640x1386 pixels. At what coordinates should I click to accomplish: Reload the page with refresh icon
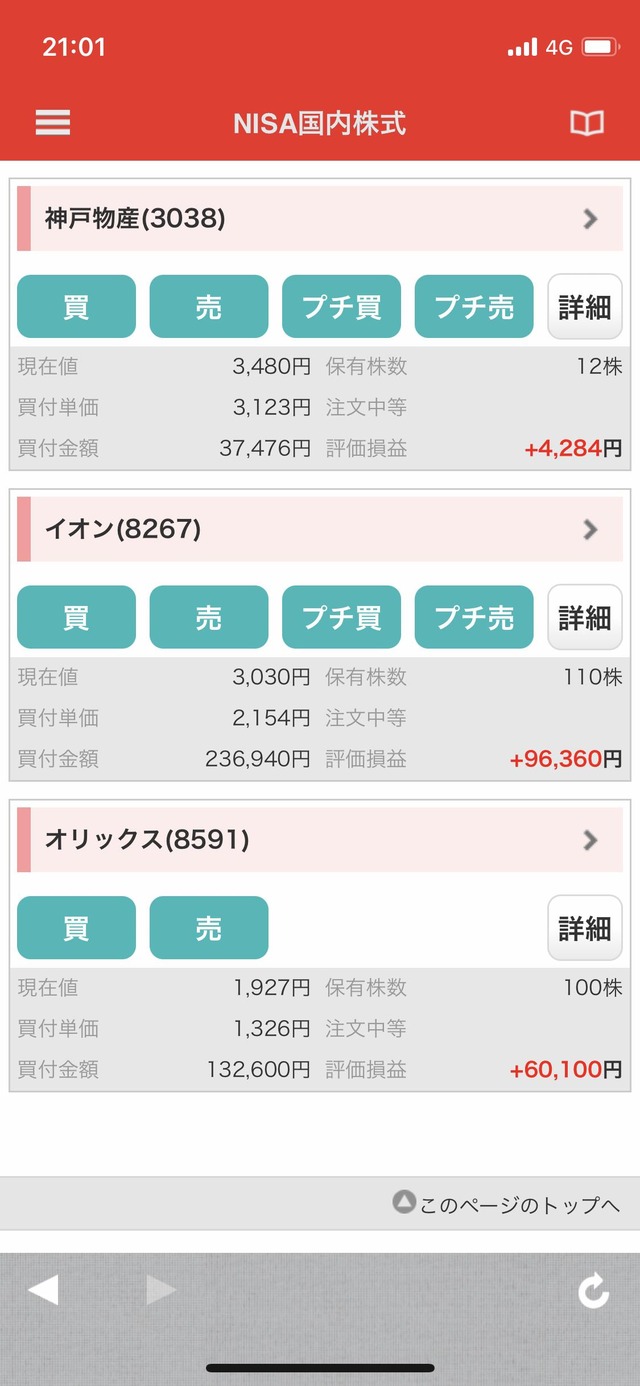593,1292
